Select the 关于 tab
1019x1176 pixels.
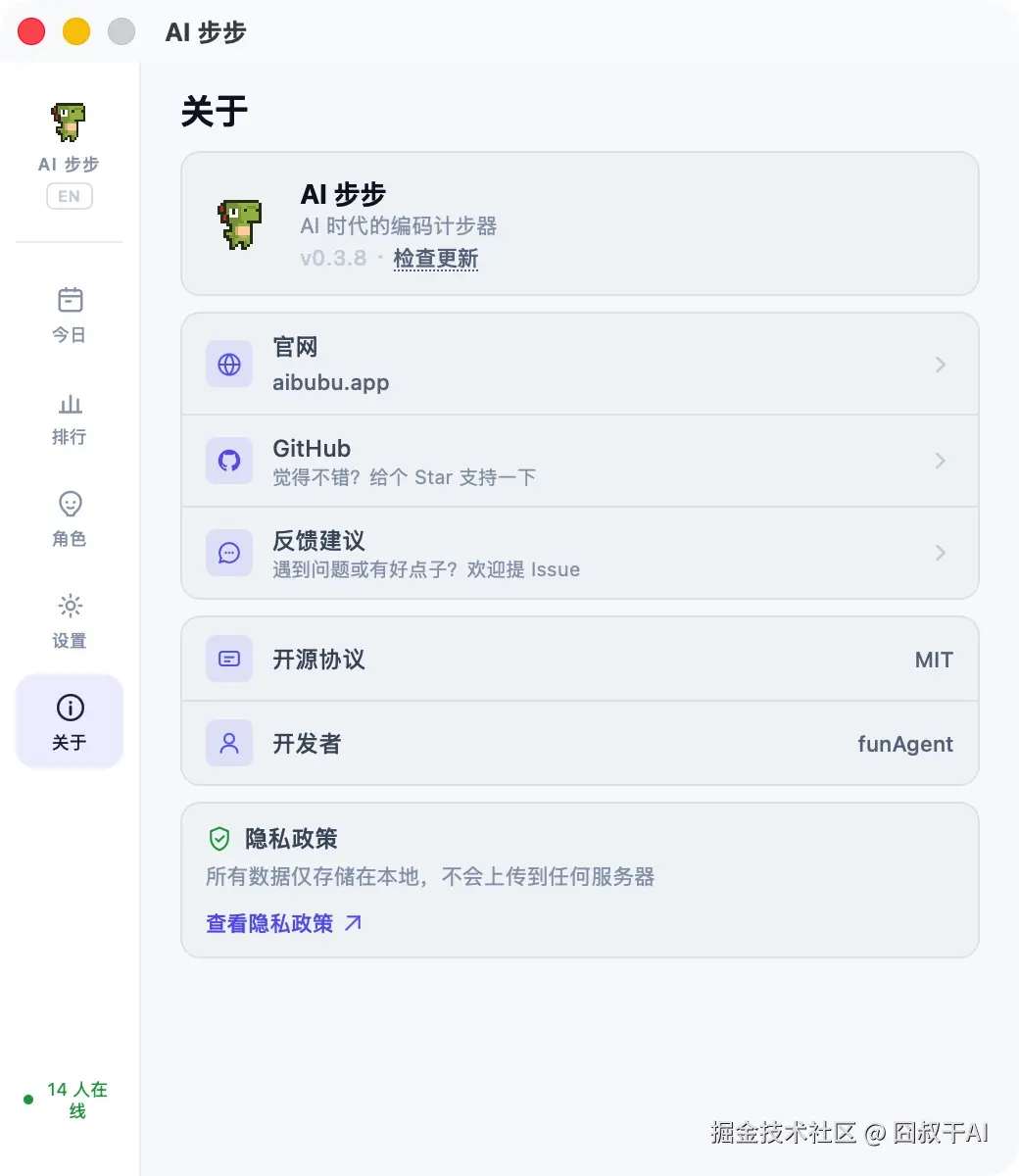[70, 721]
